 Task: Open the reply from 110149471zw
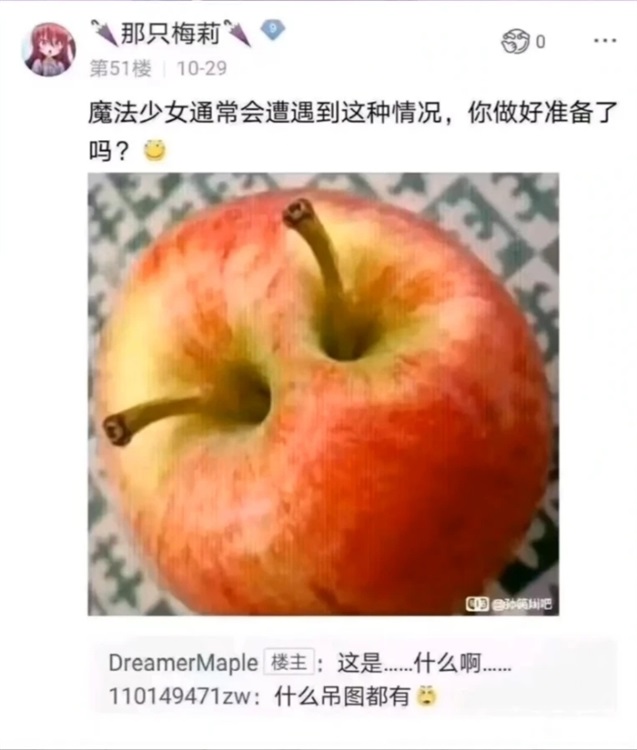click(272, 697)
